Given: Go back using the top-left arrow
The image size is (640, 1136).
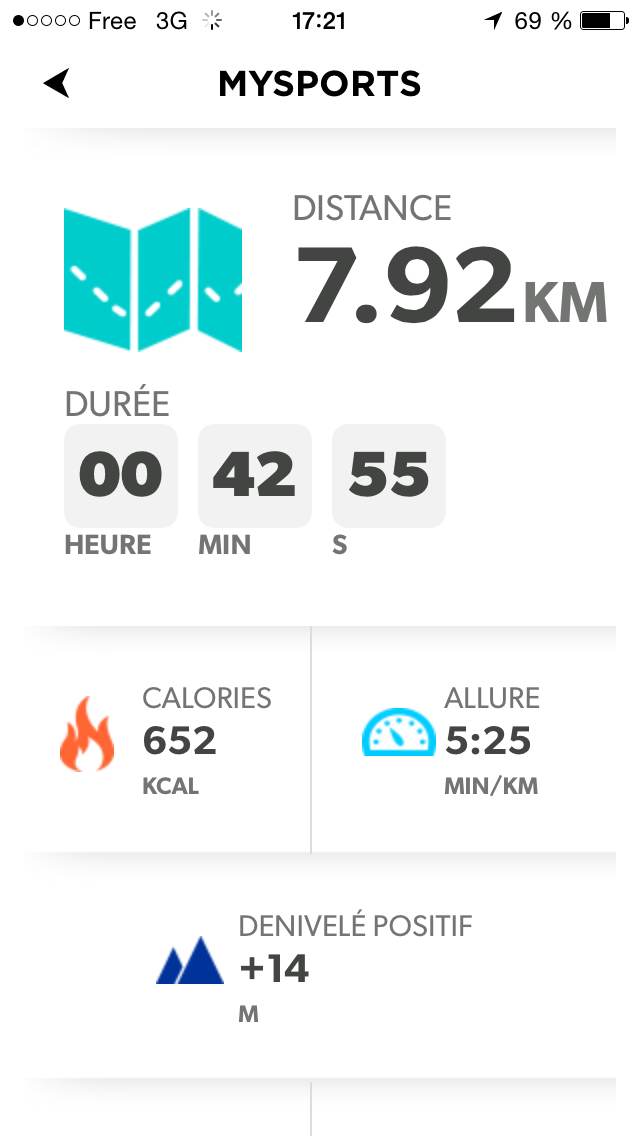Looking at the screenshot, I should (57, 83).
